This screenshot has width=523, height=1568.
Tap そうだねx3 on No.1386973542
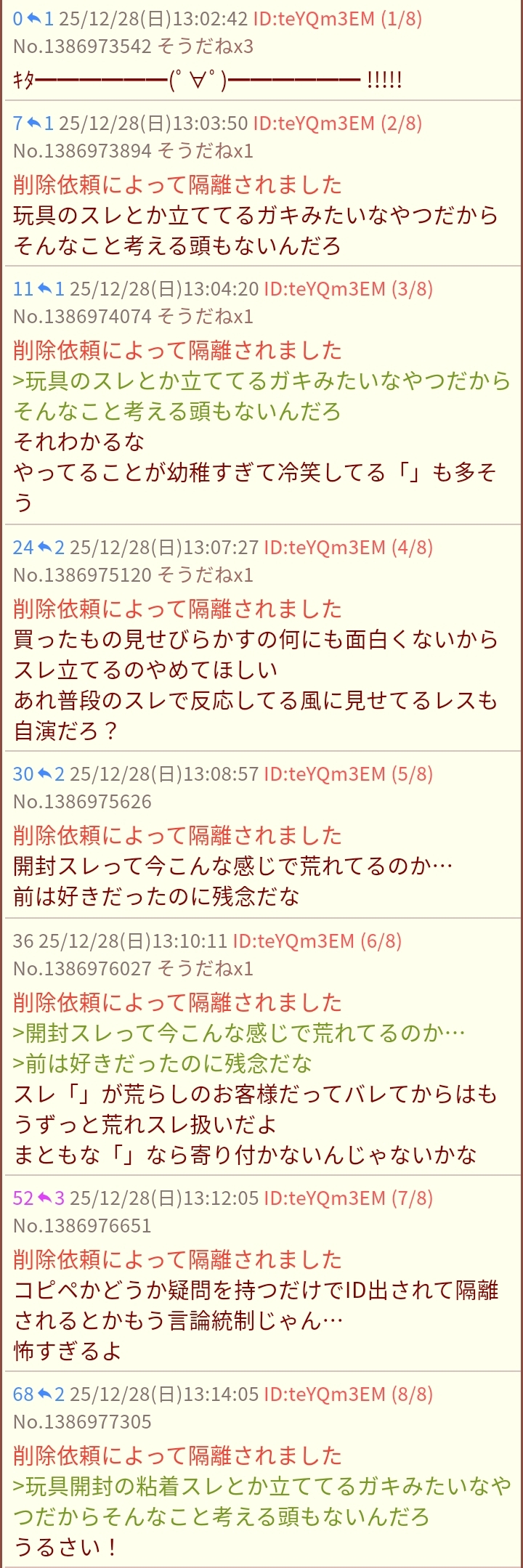(206, 47)
